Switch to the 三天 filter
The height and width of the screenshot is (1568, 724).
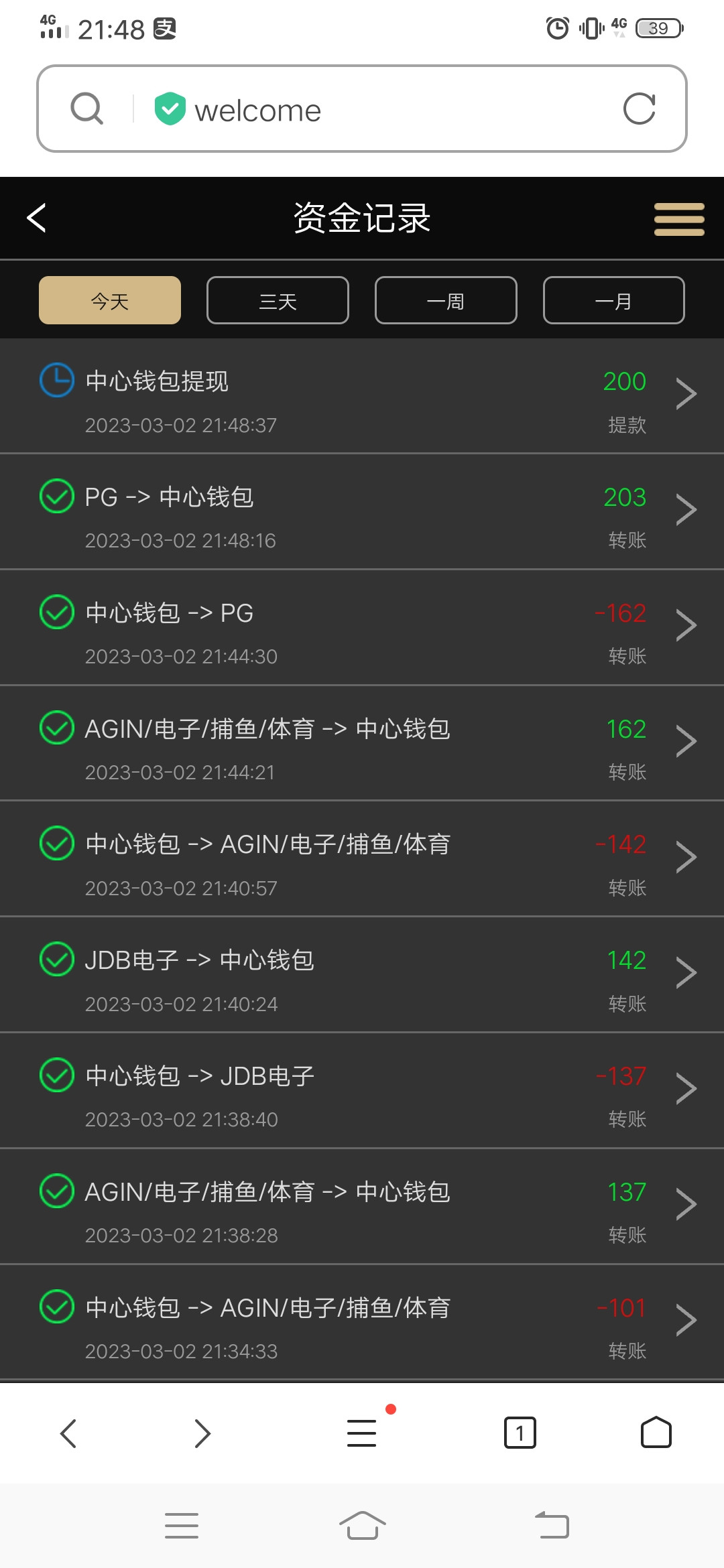click(x=278, y=301)
